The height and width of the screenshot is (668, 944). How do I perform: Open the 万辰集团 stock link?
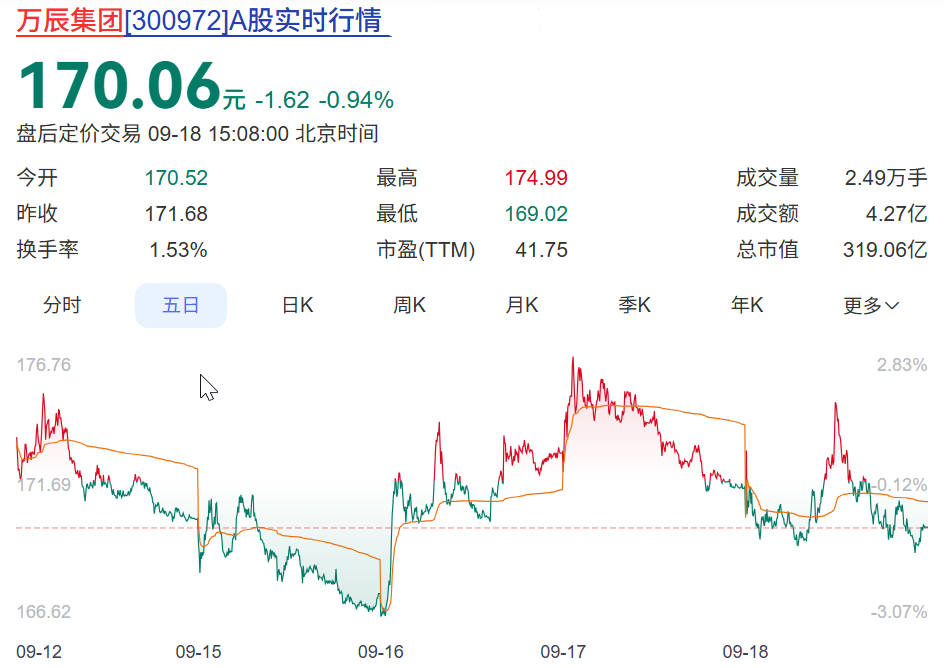point(69,21)
